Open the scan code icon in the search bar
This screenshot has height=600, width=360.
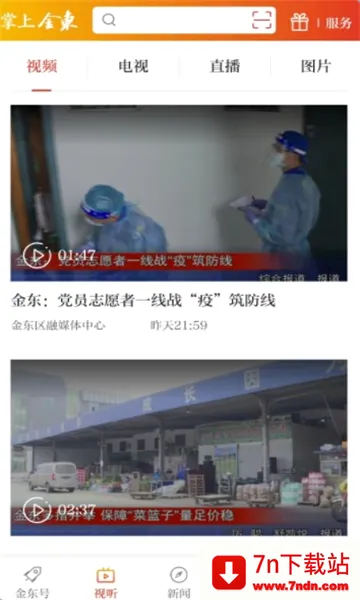click(262, 20)
